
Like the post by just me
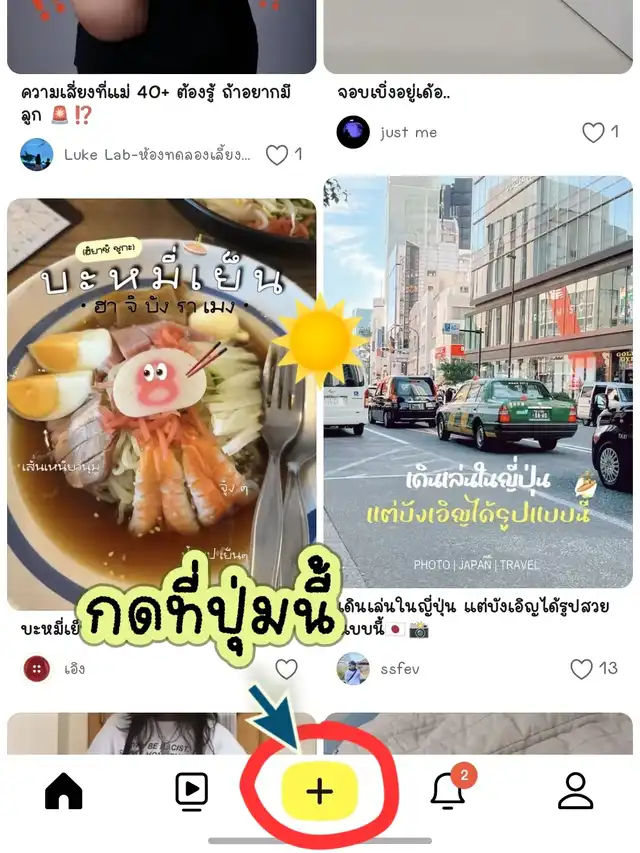tap(594, 132)
